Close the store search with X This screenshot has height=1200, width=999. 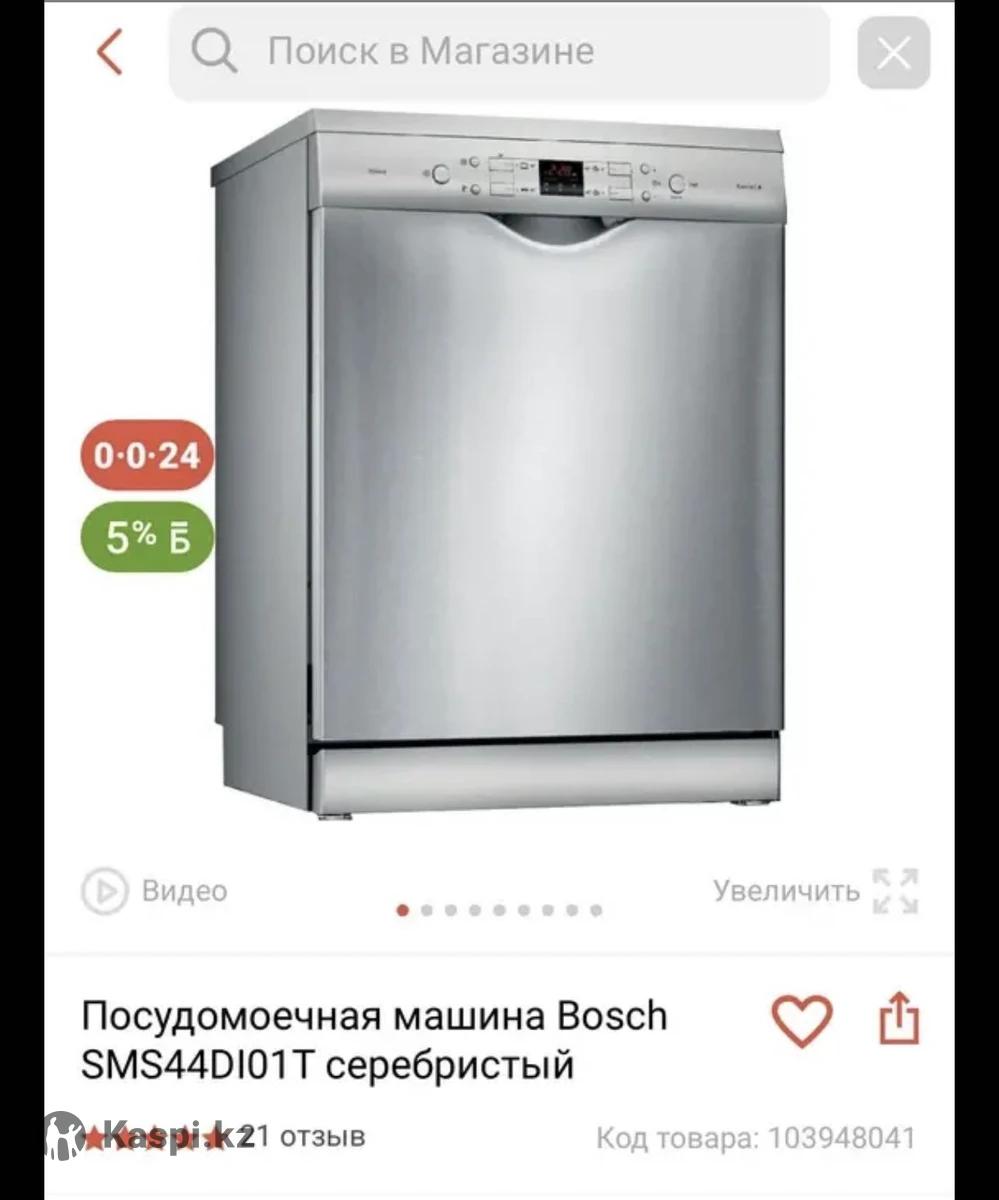tap(893, 53)
